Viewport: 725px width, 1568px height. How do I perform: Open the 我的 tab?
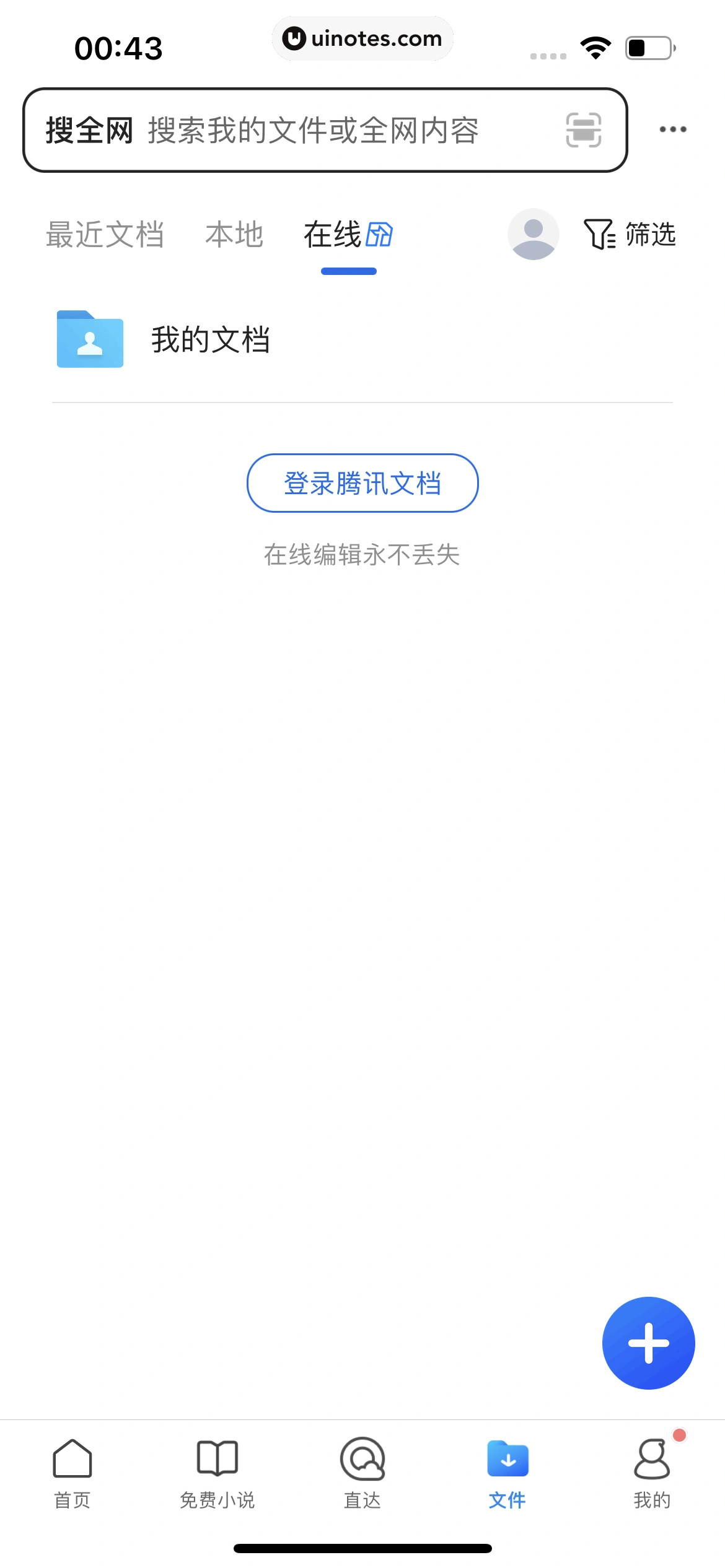652,1473
